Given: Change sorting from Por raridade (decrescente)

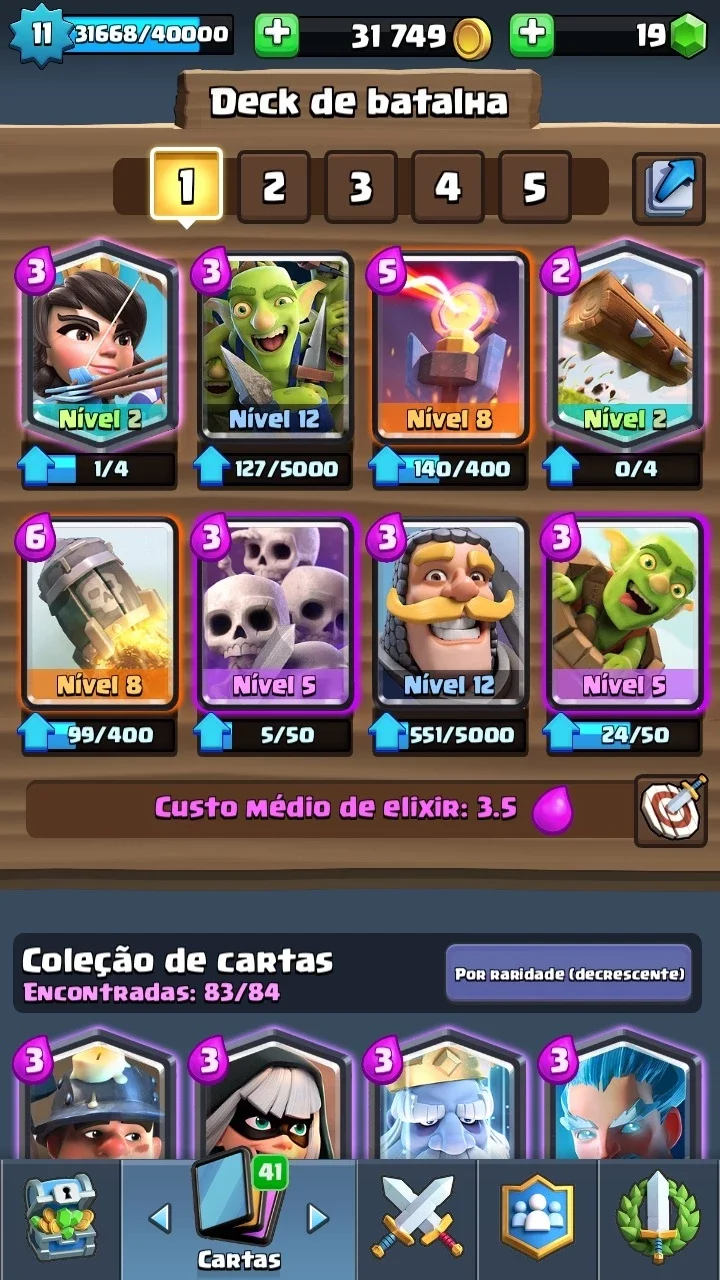Looking at the screenshot, I should pos(569,973).
